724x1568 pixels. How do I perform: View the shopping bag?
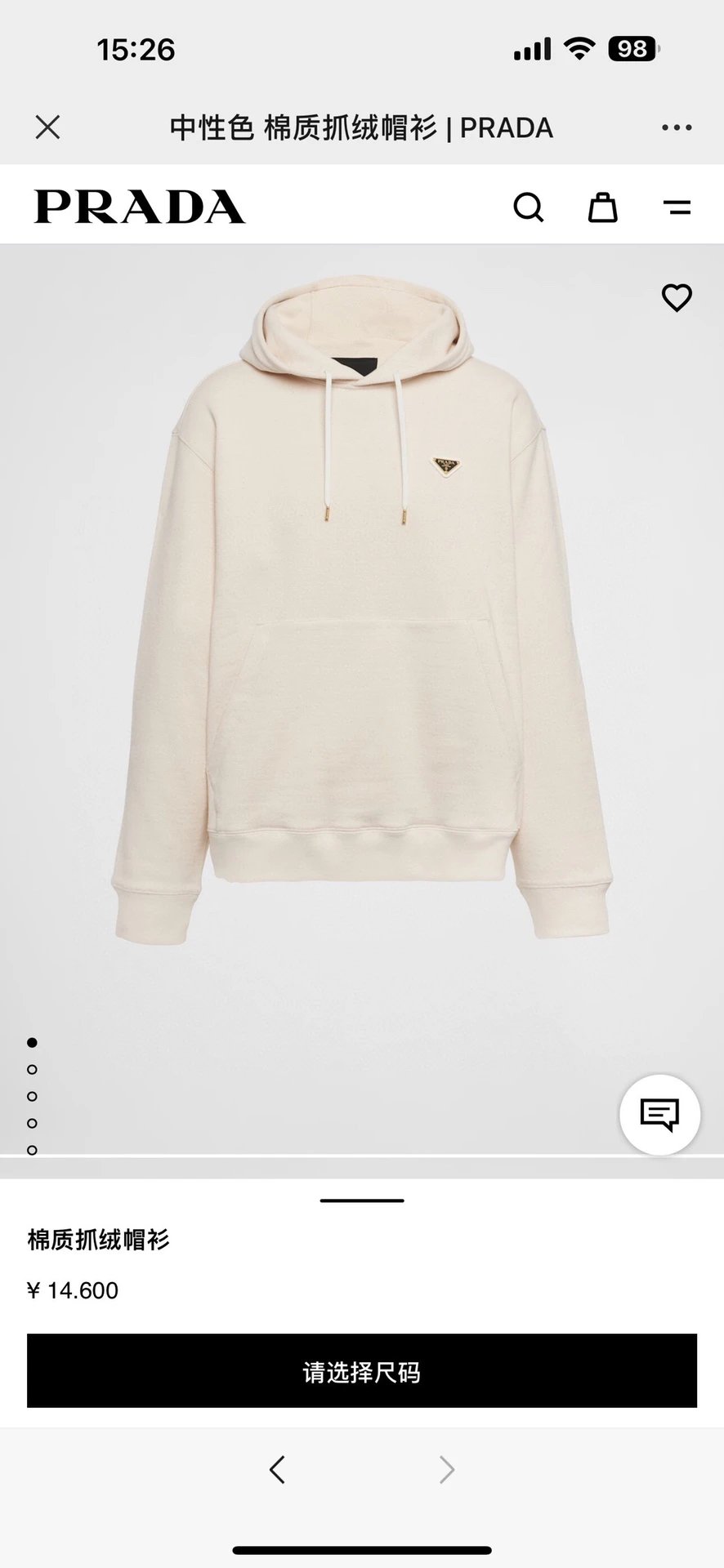pos(602,207)
